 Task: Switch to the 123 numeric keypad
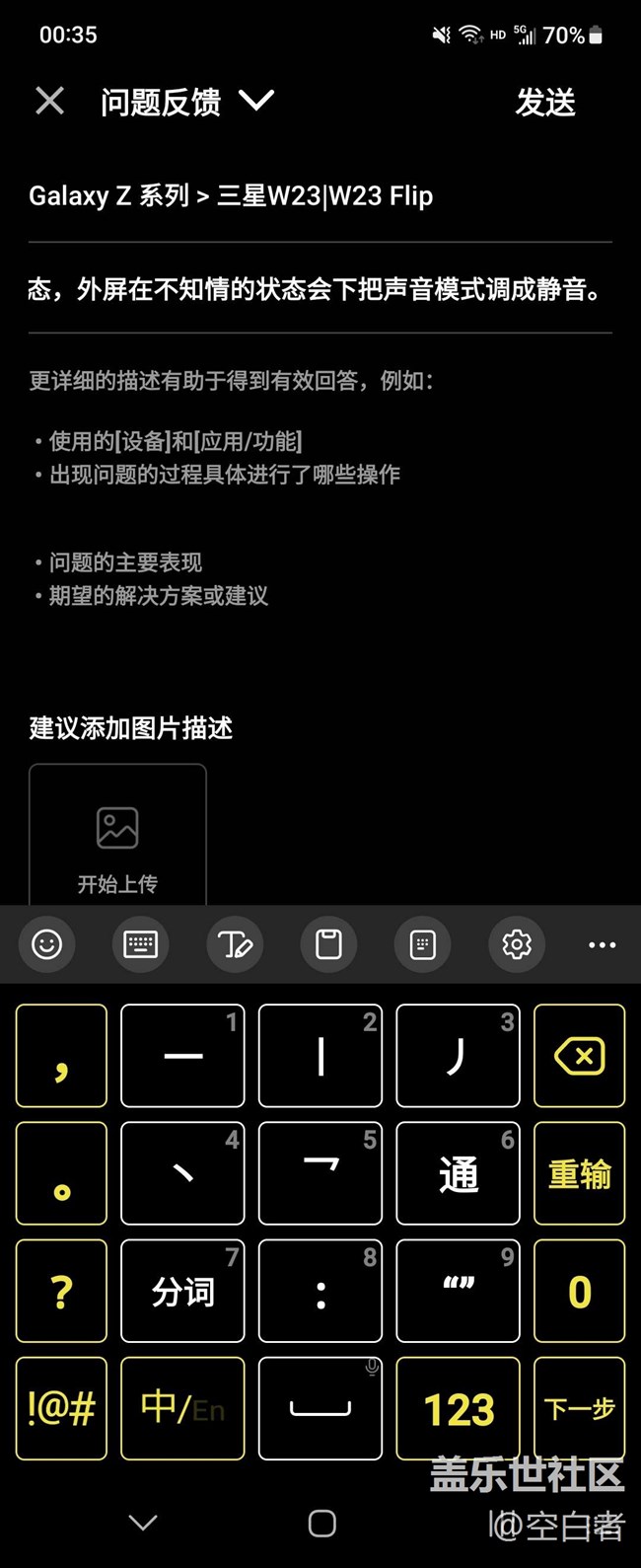point(458,1408)
